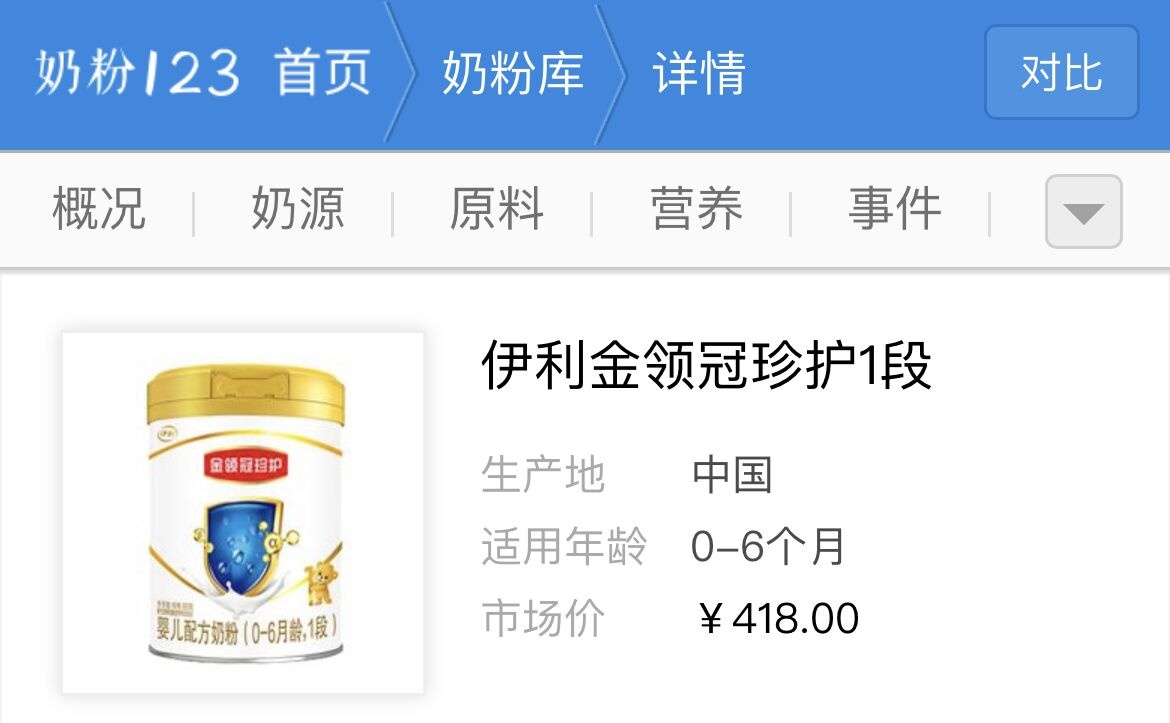Tap the 对比 compare button
The height and width of the screenshot is (723, 1170).
click(x=1061, y=73)
